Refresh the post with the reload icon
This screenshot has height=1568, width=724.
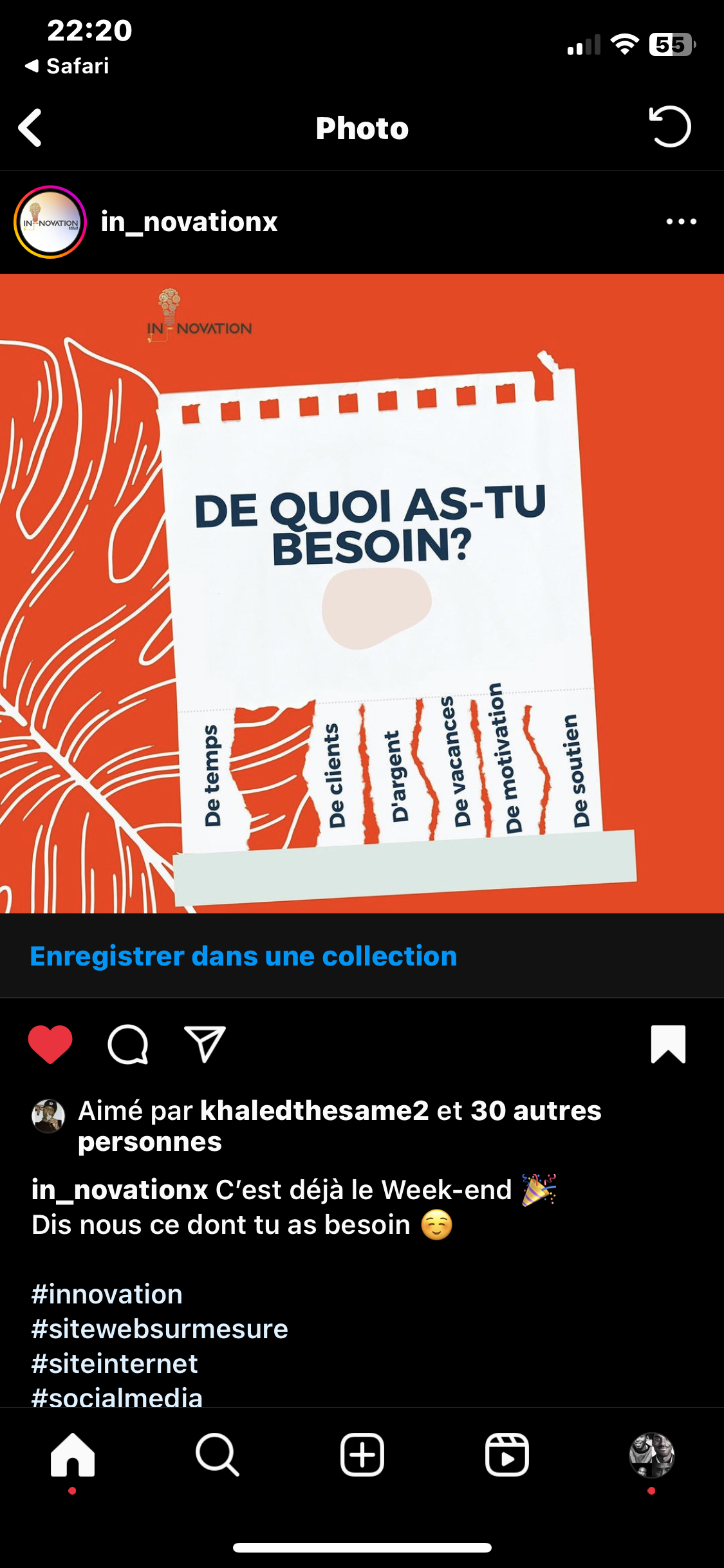tap(670, 127)
